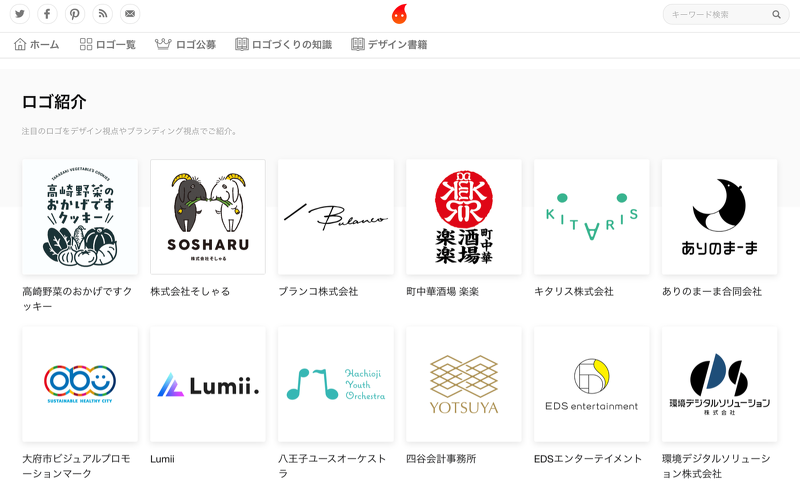Switch to ロゴ公募

pos(185,45)
